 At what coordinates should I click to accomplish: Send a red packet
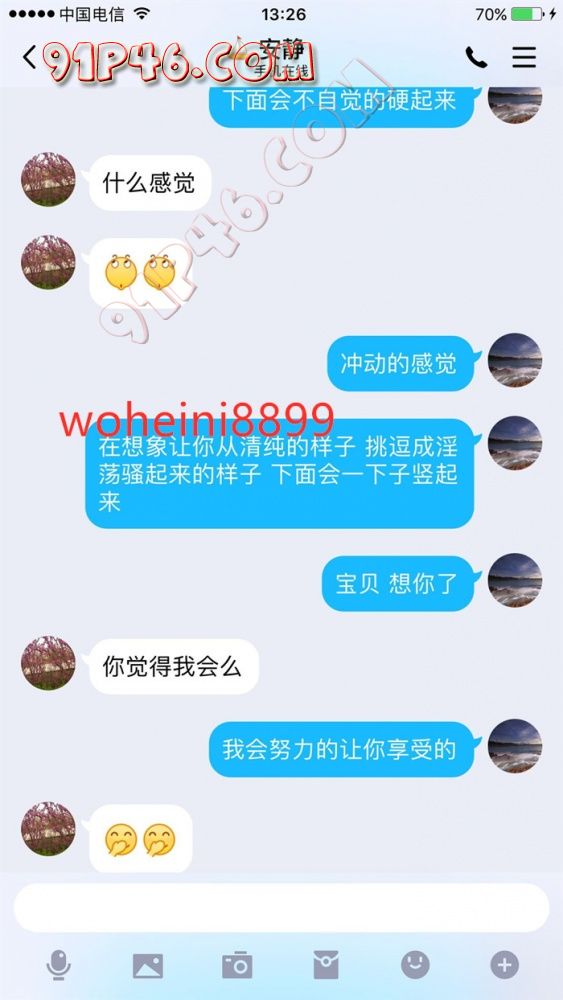click(x=326, y=965)
